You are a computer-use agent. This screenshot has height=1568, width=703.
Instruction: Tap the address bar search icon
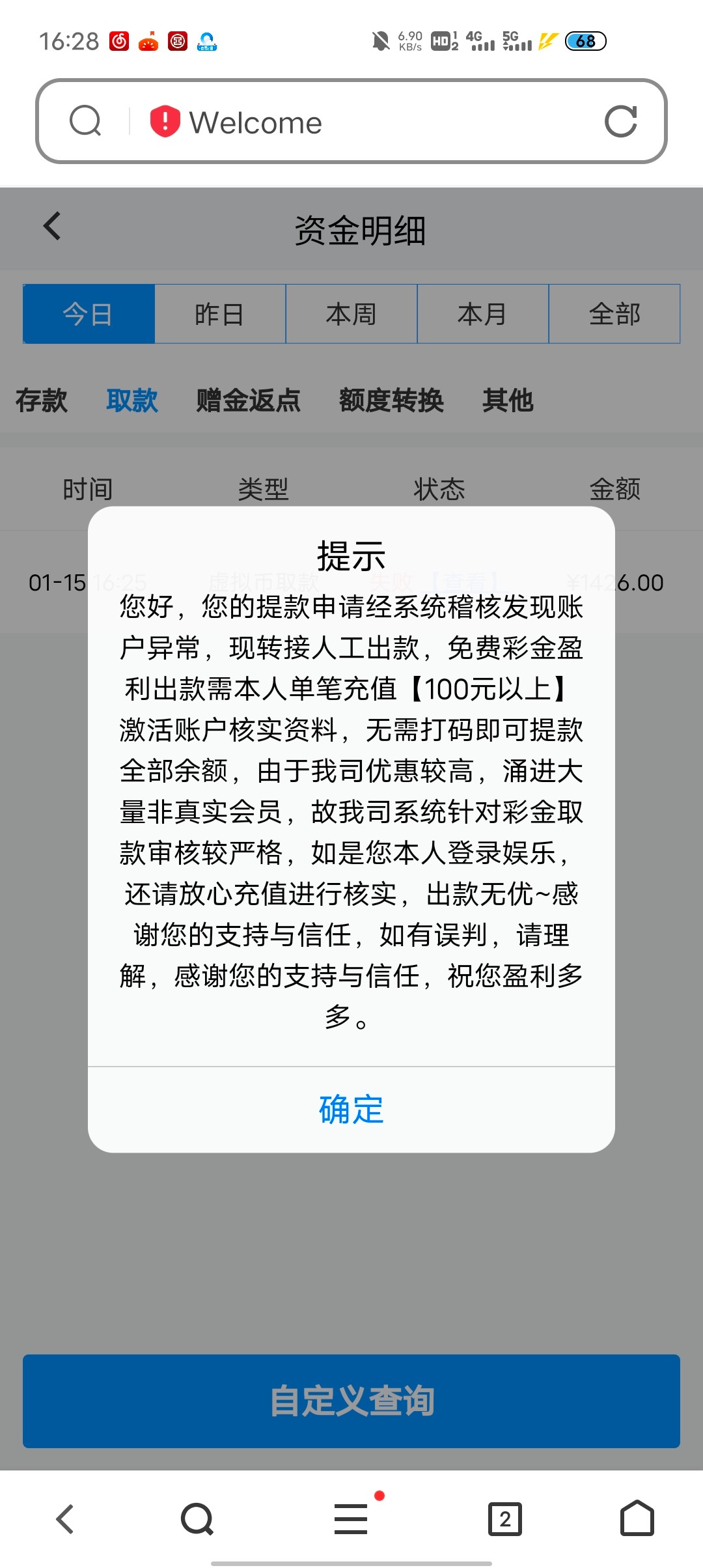(x=85, y=121)
